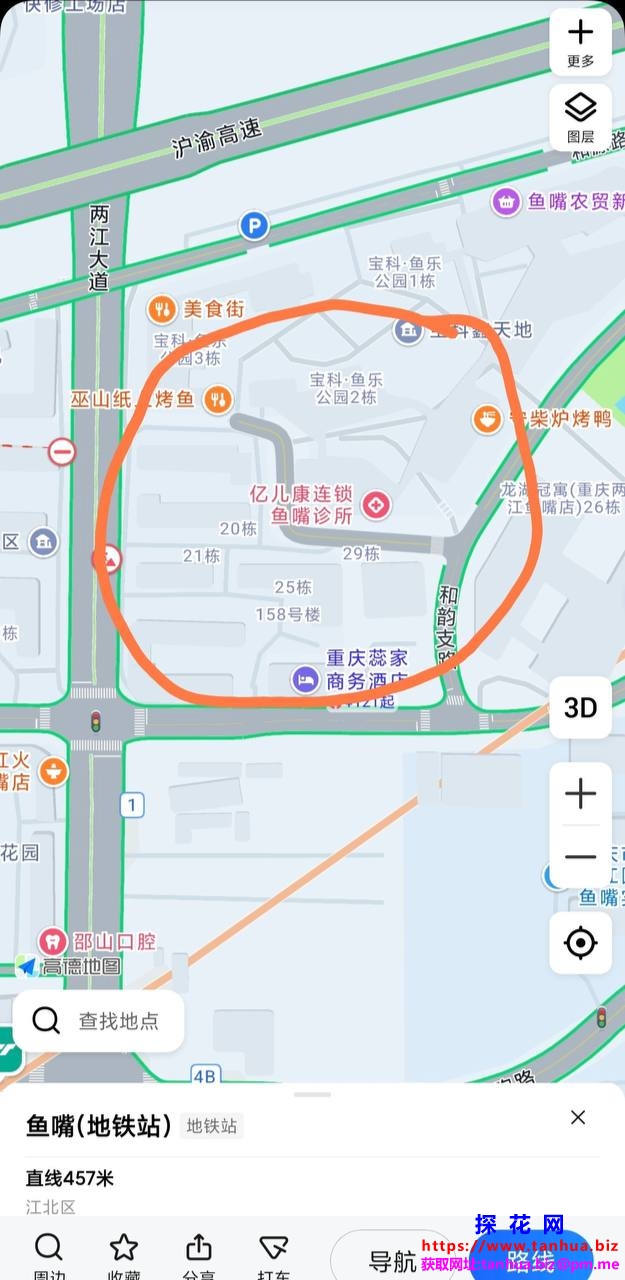
Task: Select the 巫山纸上烤鱼 restaurant marker
Action: [215, 400]
